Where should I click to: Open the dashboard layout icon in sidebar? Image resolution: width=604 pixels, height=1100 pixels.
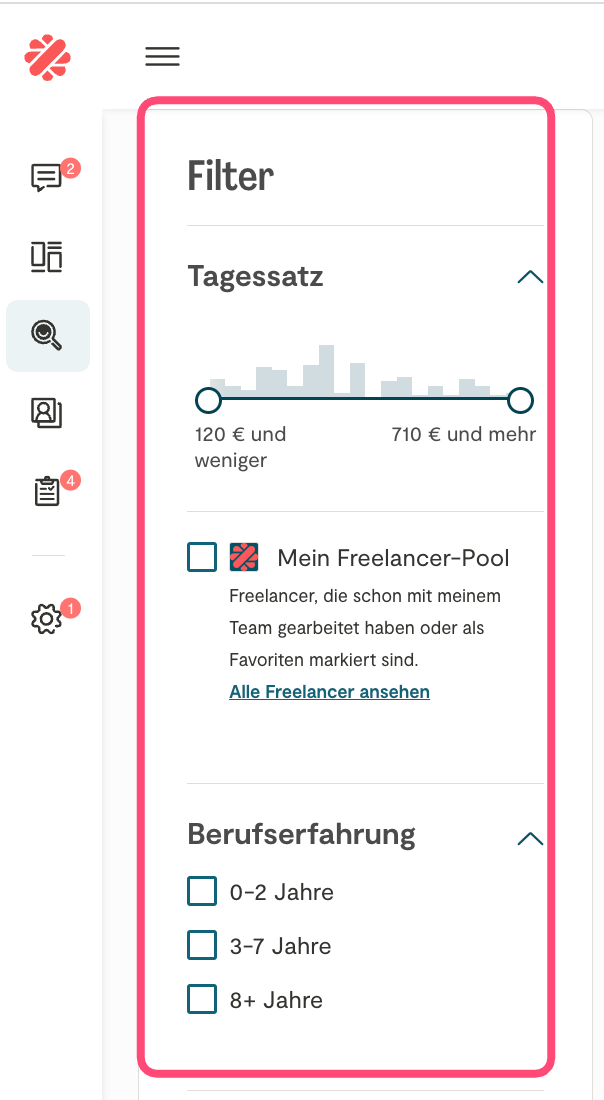(46, 257)
